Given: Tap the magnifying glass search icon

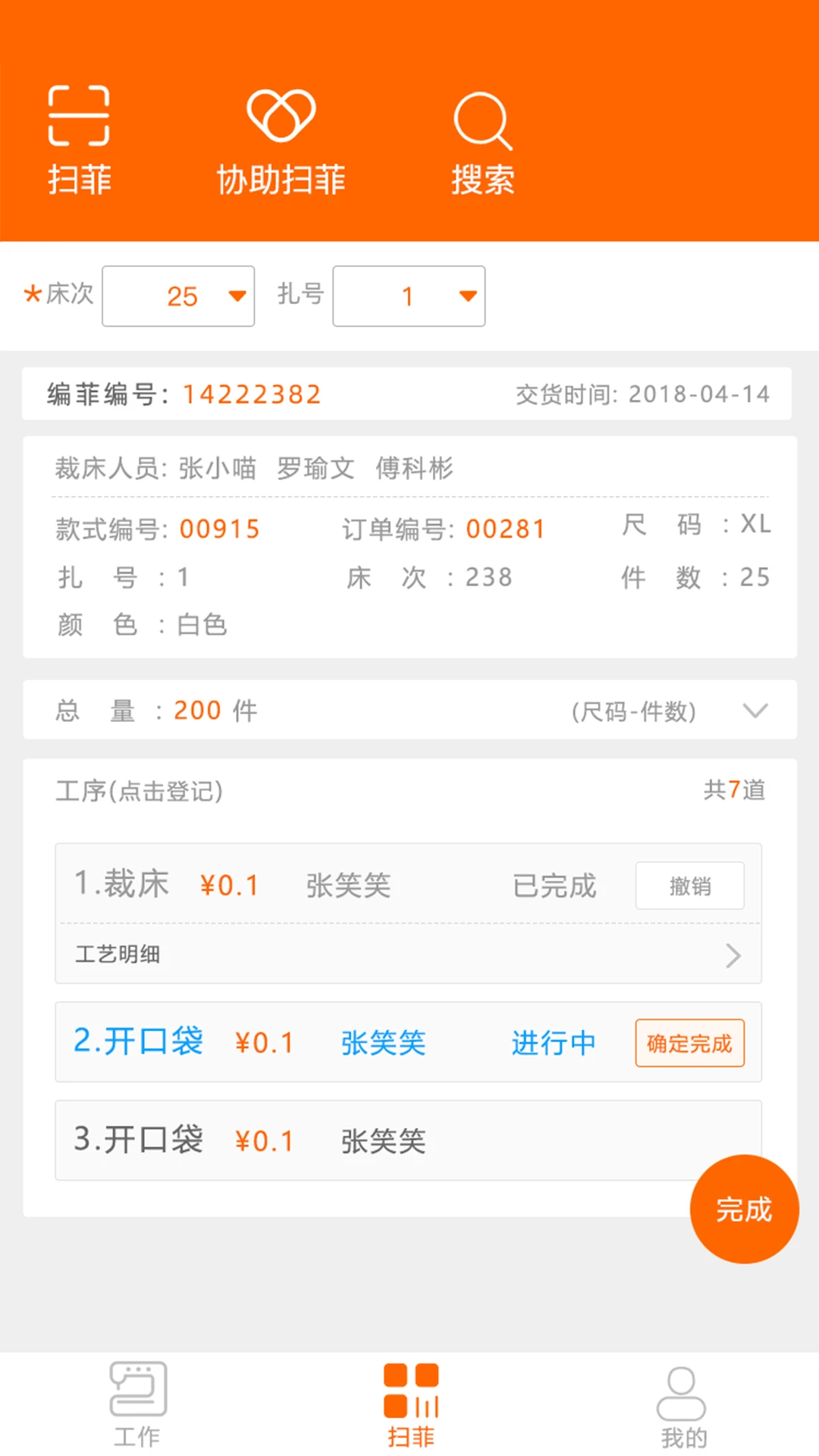Looking at the screenshot, I should click(x=483, y=121).
